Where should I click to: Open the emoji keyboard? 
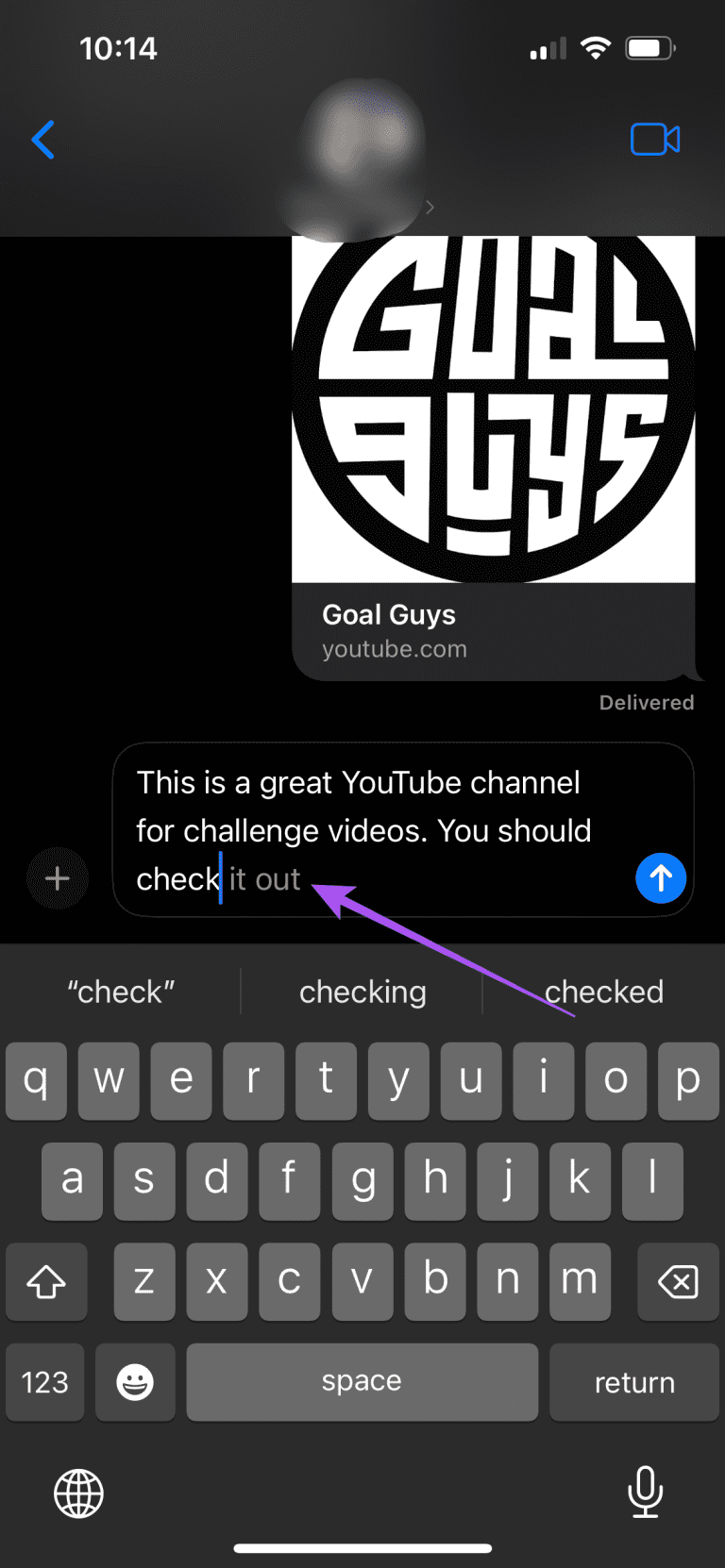coord(135,1382)
